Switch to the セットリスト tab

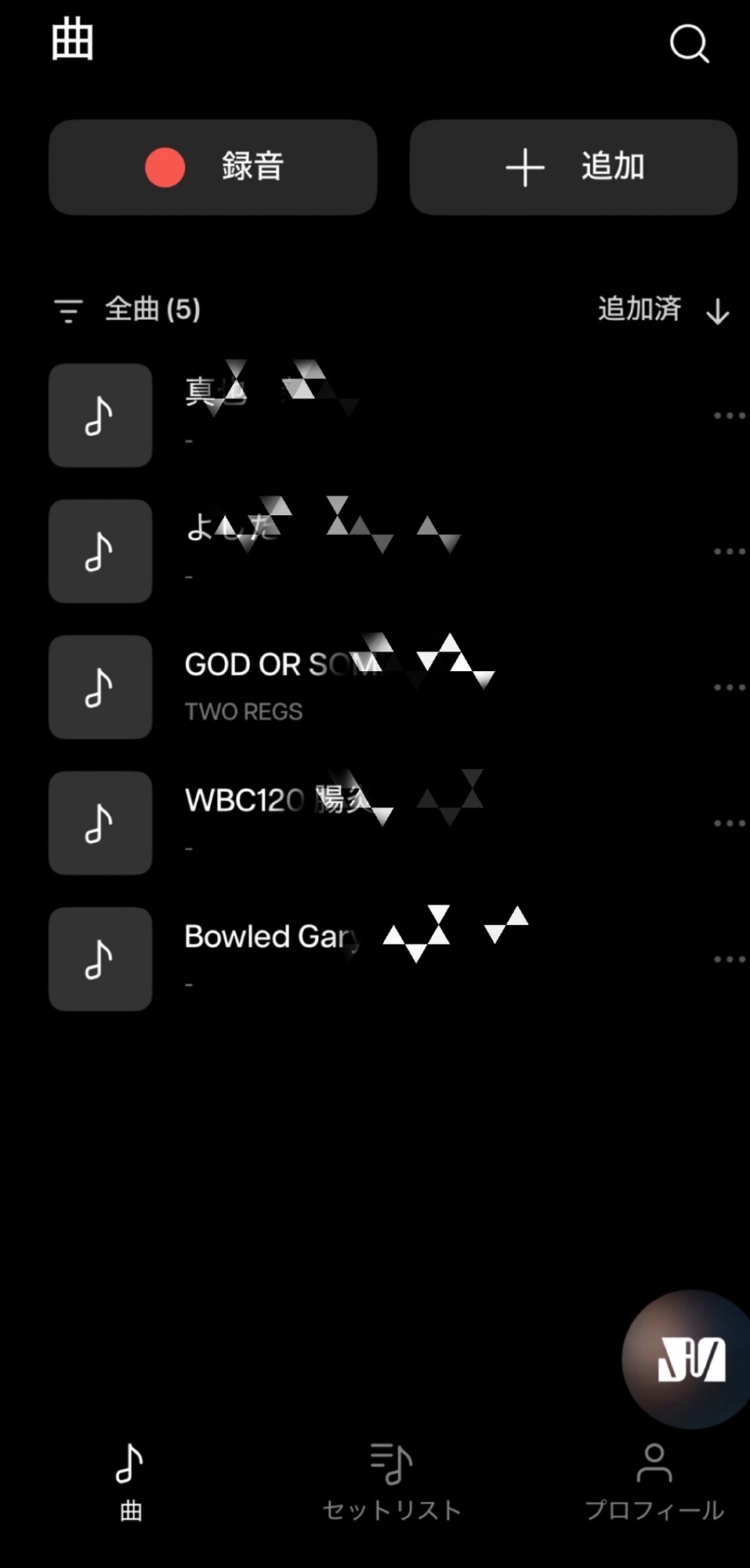(x=391, y=1480)
